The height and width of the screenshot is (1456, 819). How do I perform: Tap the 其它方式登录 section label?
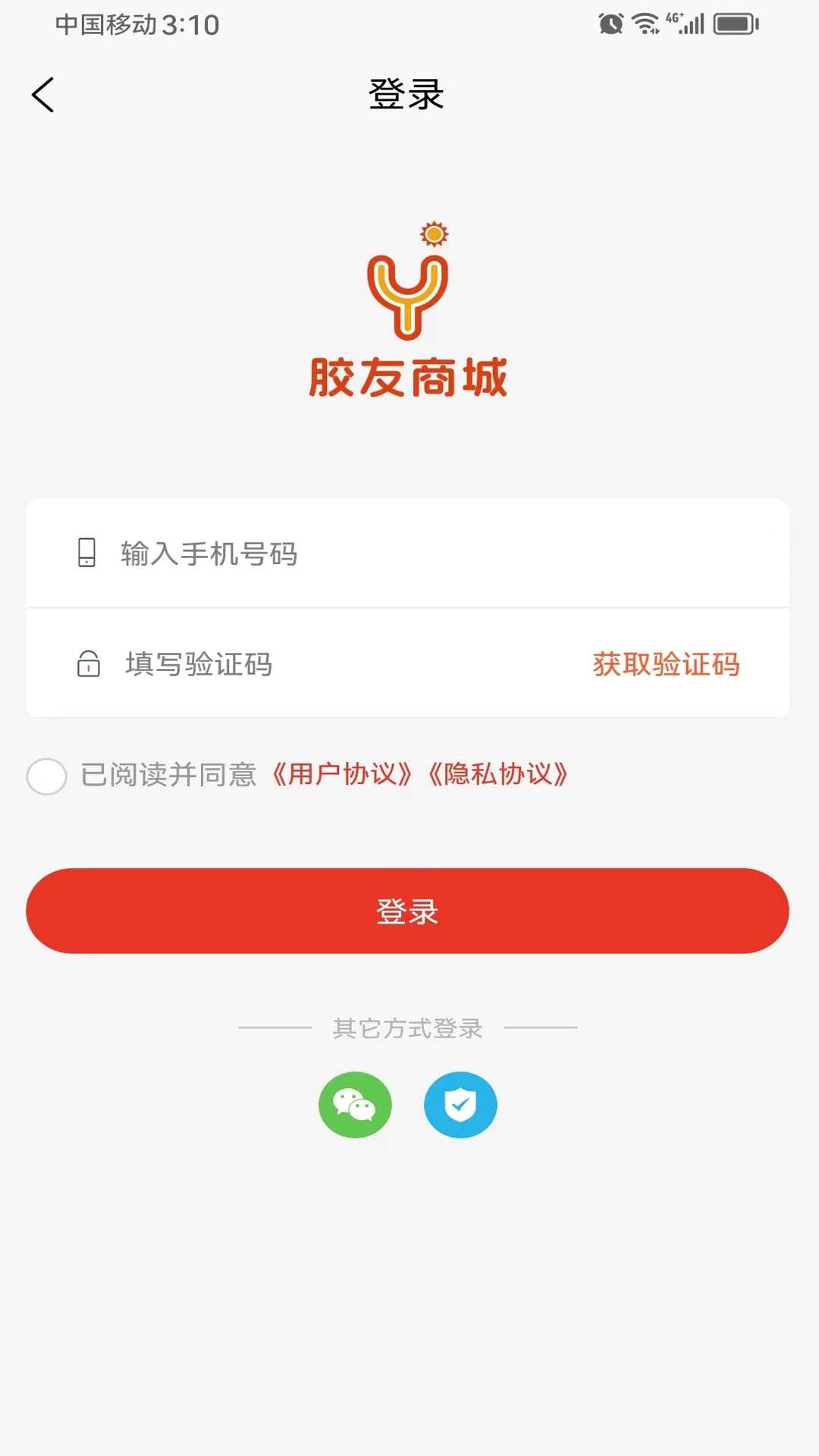click(408, 1028)
